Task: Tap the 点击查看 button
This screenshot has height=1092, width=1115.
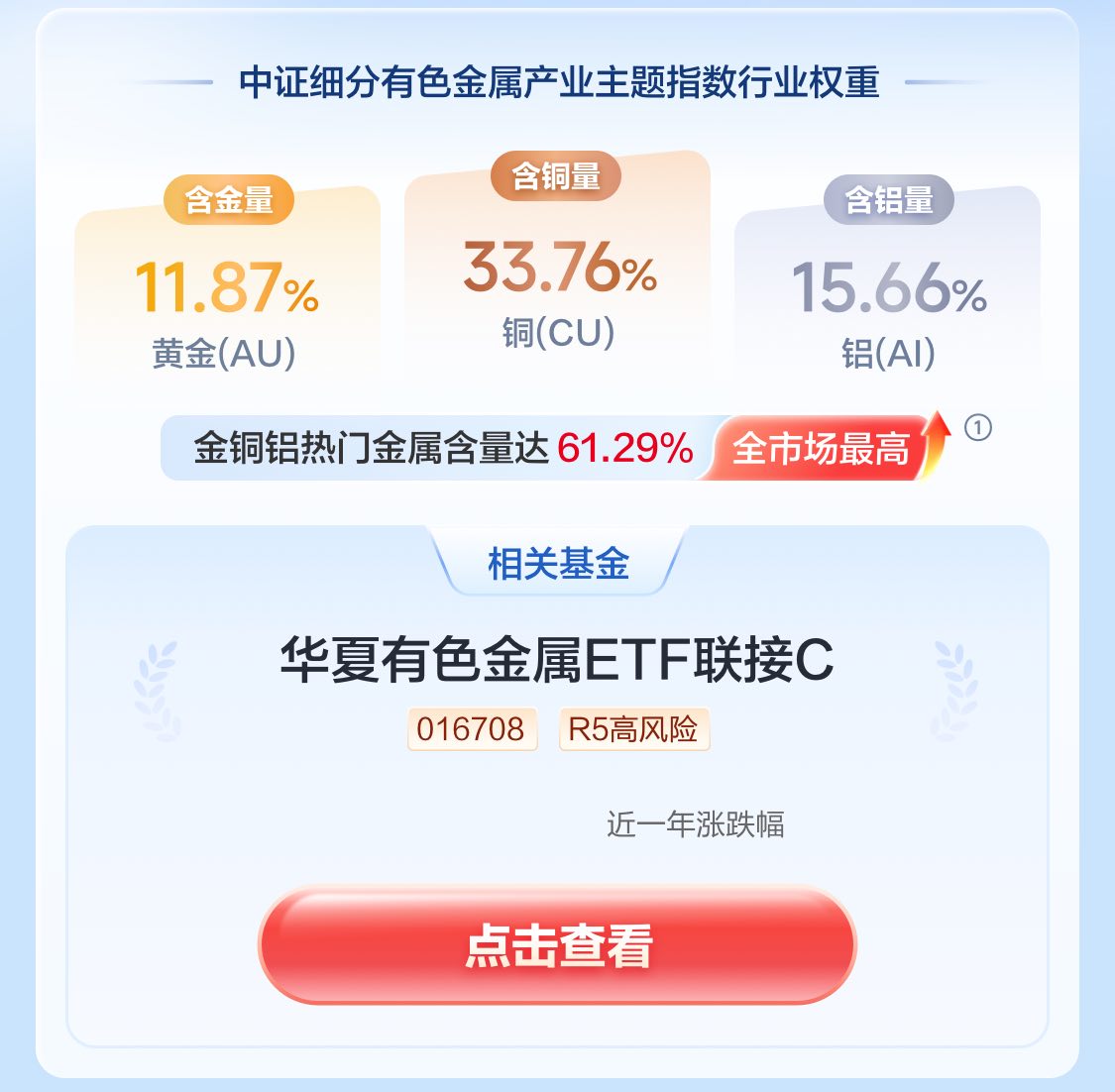Action: [557, 945]
